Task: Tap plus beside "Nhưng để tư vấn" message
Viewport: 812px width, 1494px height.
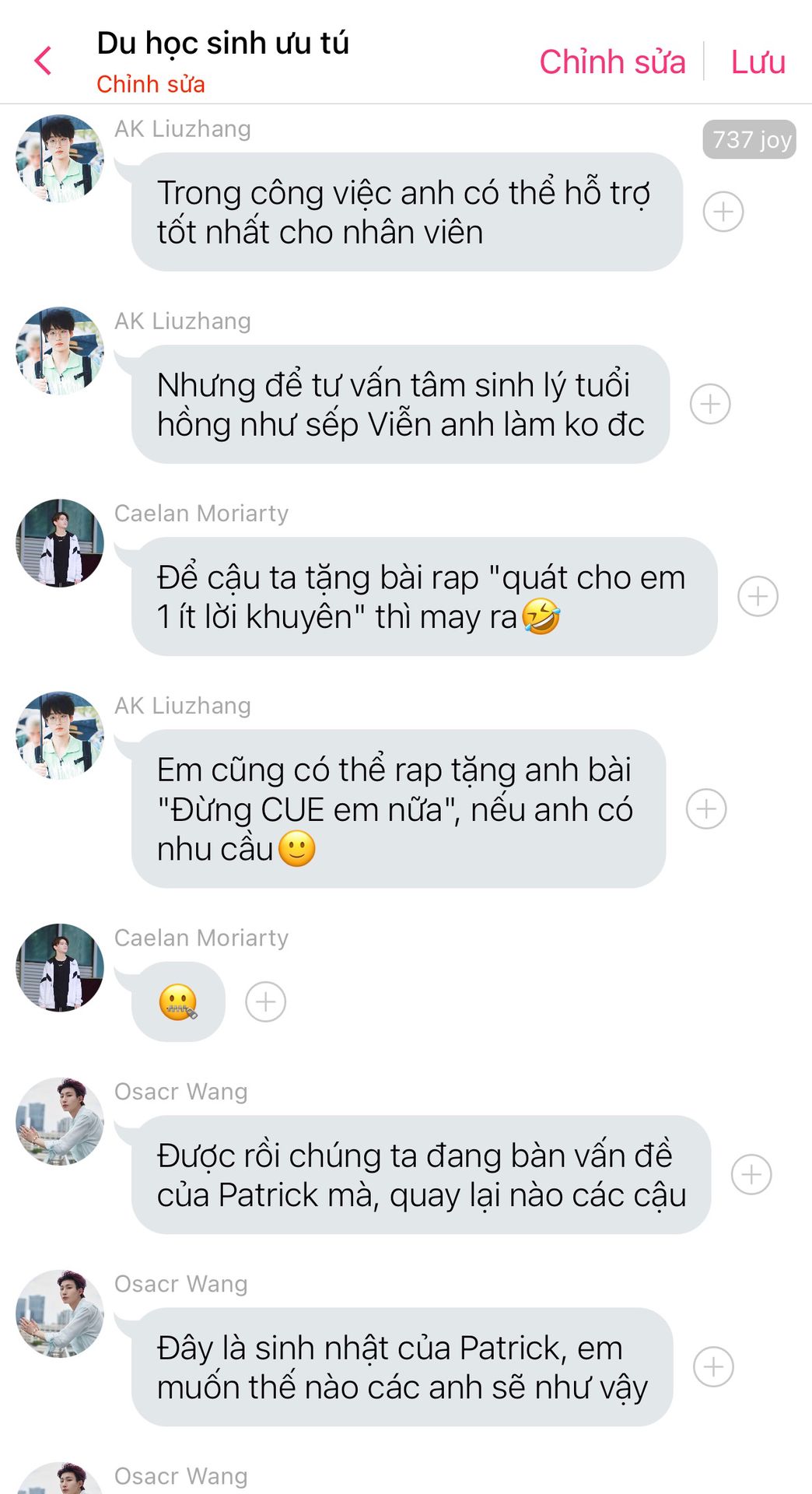Action: click(710, 404)
